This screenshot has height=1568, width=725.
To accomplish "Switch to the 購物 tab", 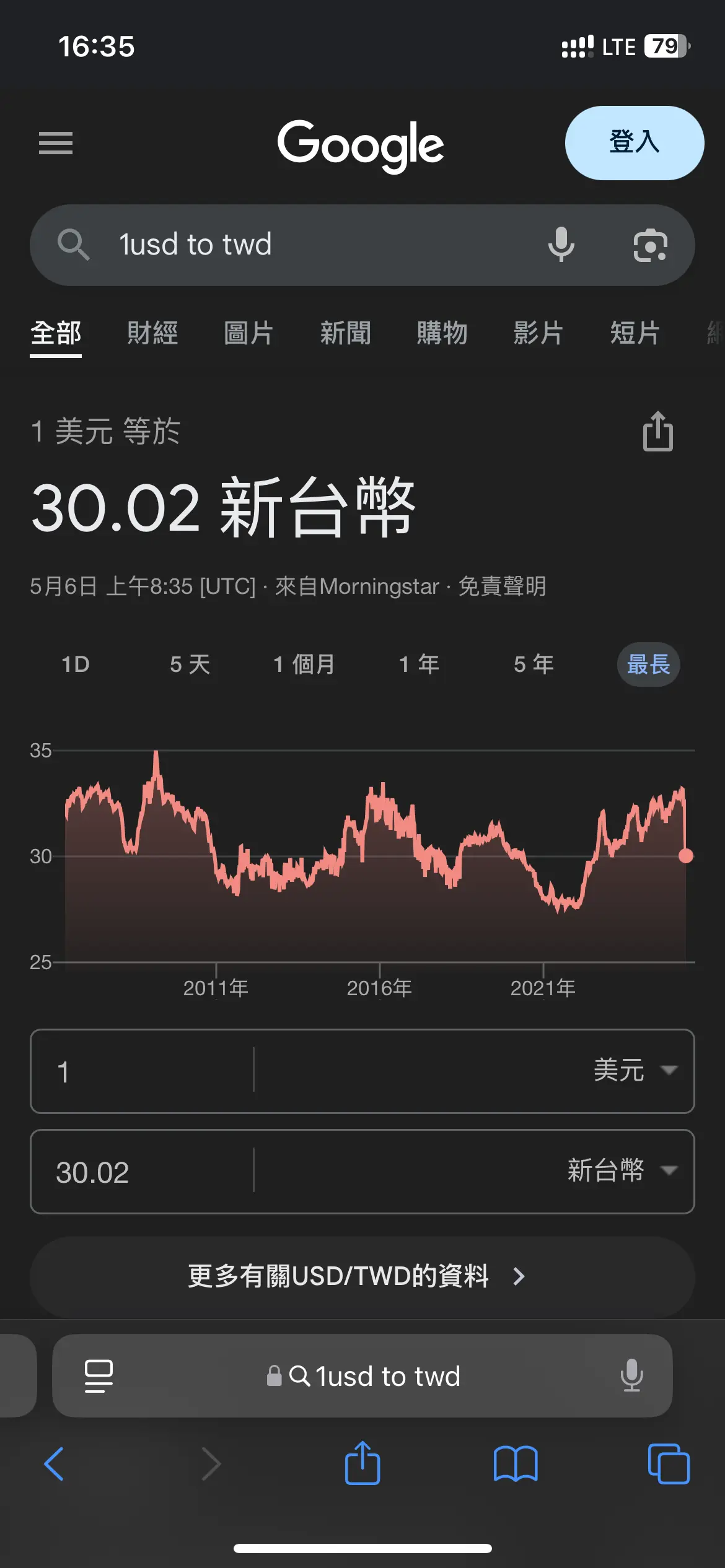I will (442, 333).
